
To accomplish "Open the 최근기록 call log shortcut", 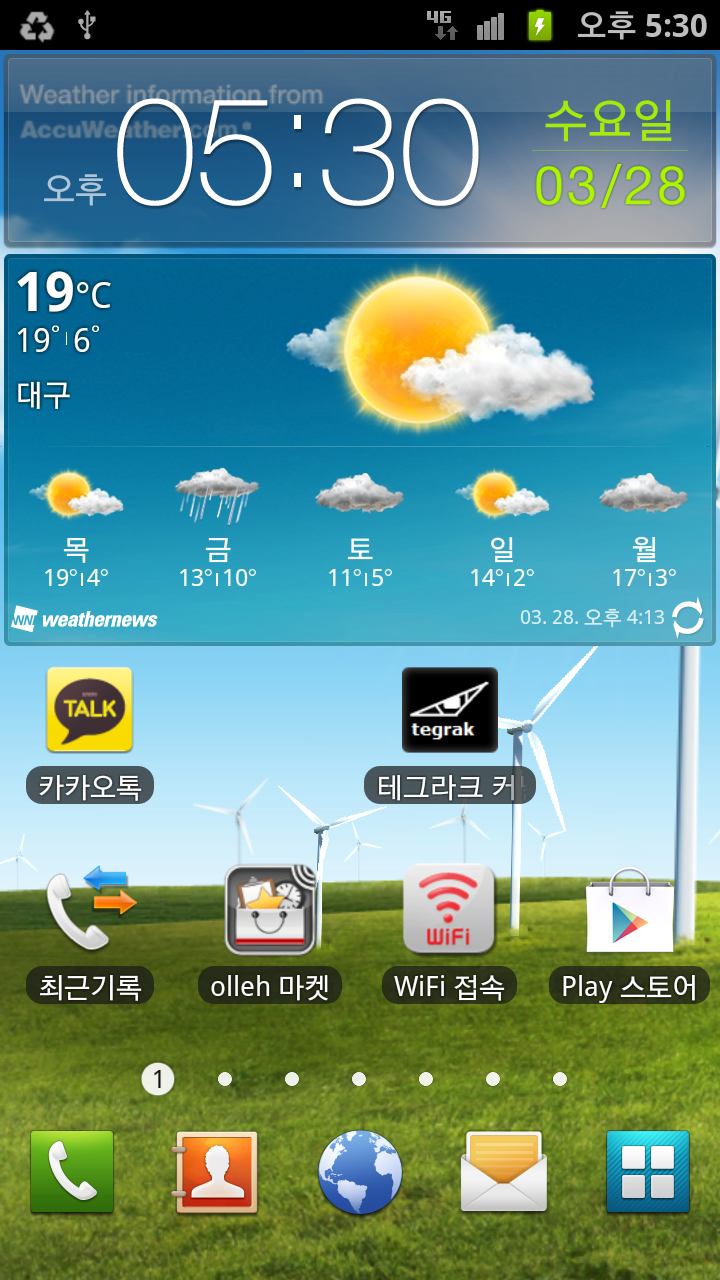I will tap(90, 910).
